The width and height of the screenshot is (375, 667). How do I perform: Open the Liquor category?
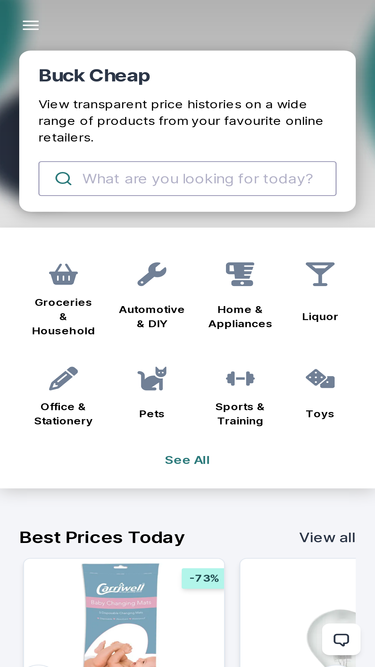[320, 292]
